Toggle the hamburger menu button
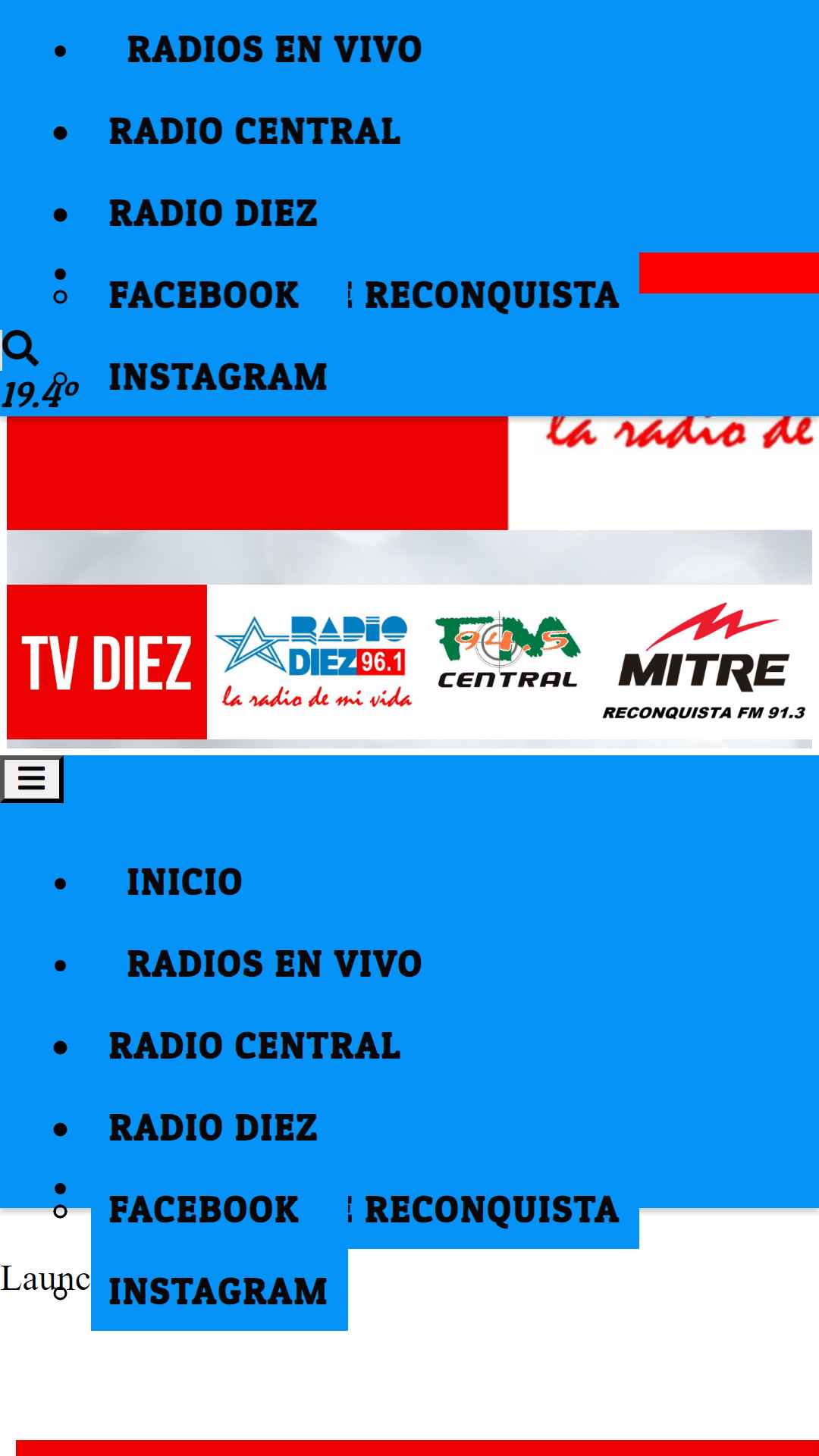 31,779
